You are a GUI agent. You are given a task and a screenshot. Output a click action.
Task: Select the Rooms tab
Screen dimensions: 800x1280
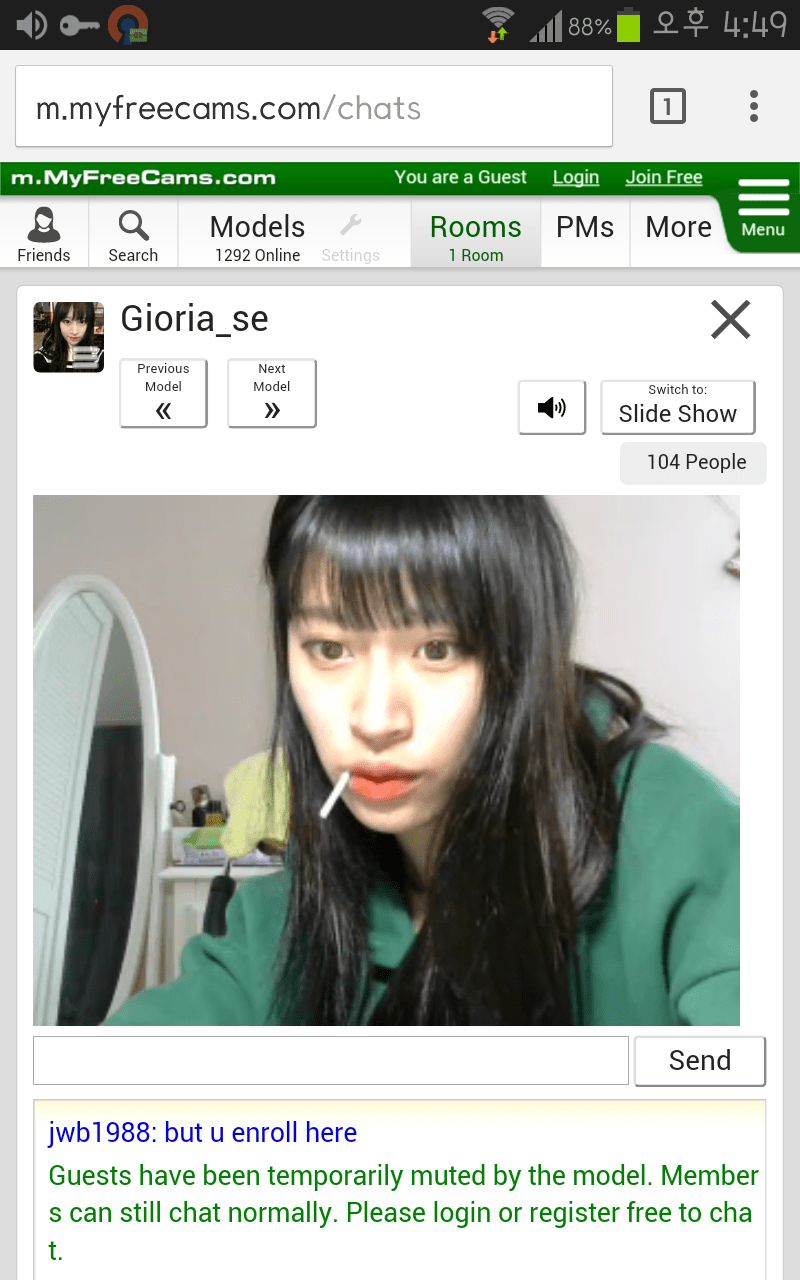[475, 234]
